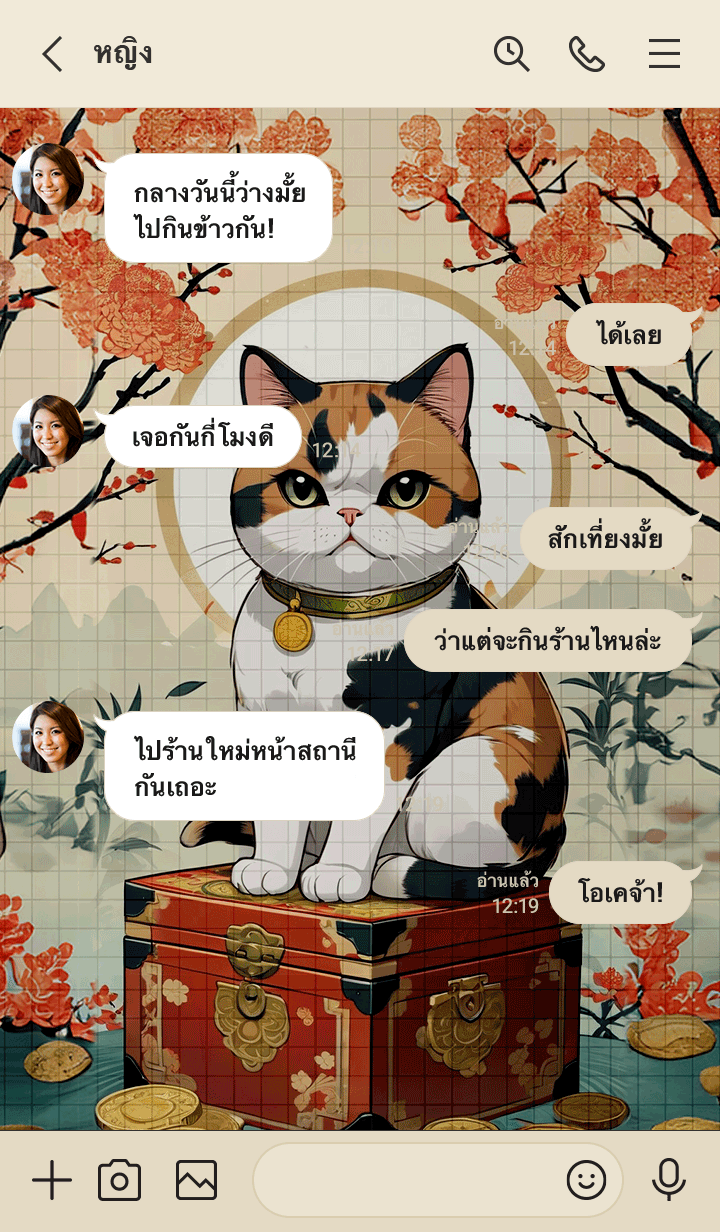Screen dimensions: 720x1232
Task: Record a voice message with the microphone
Action: pyautogui.click(x=668, y=1181)
